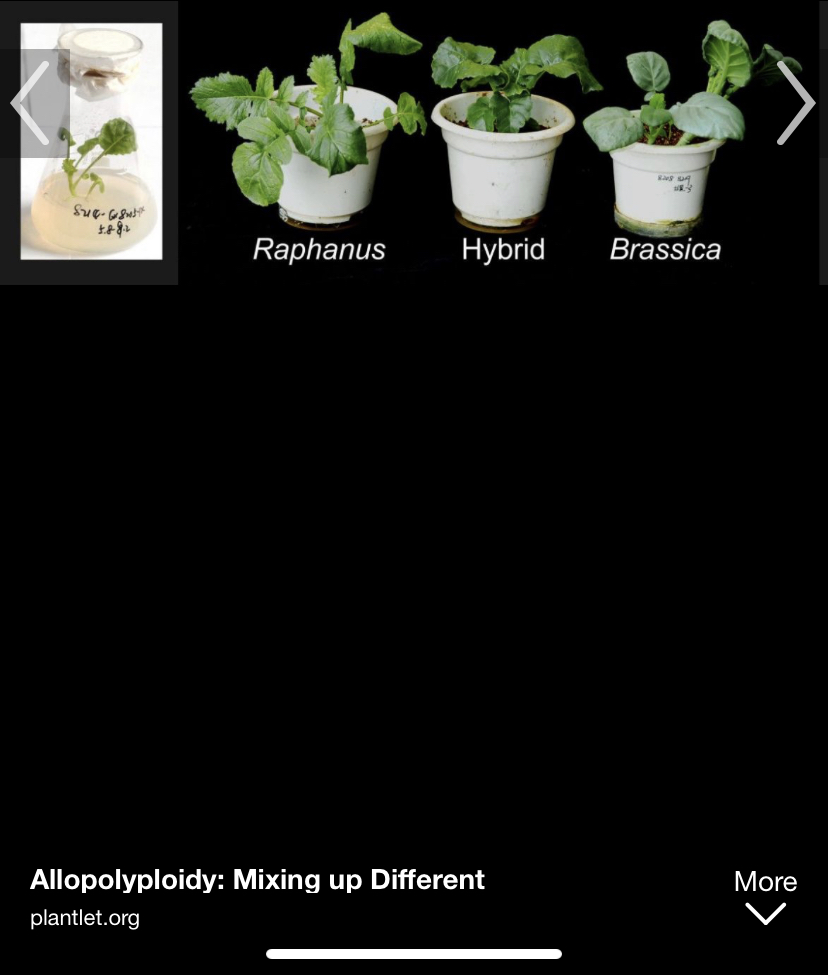Viewport: 828px width, 975px height.
Task: Go to the previous image
Action: [30, 103]
